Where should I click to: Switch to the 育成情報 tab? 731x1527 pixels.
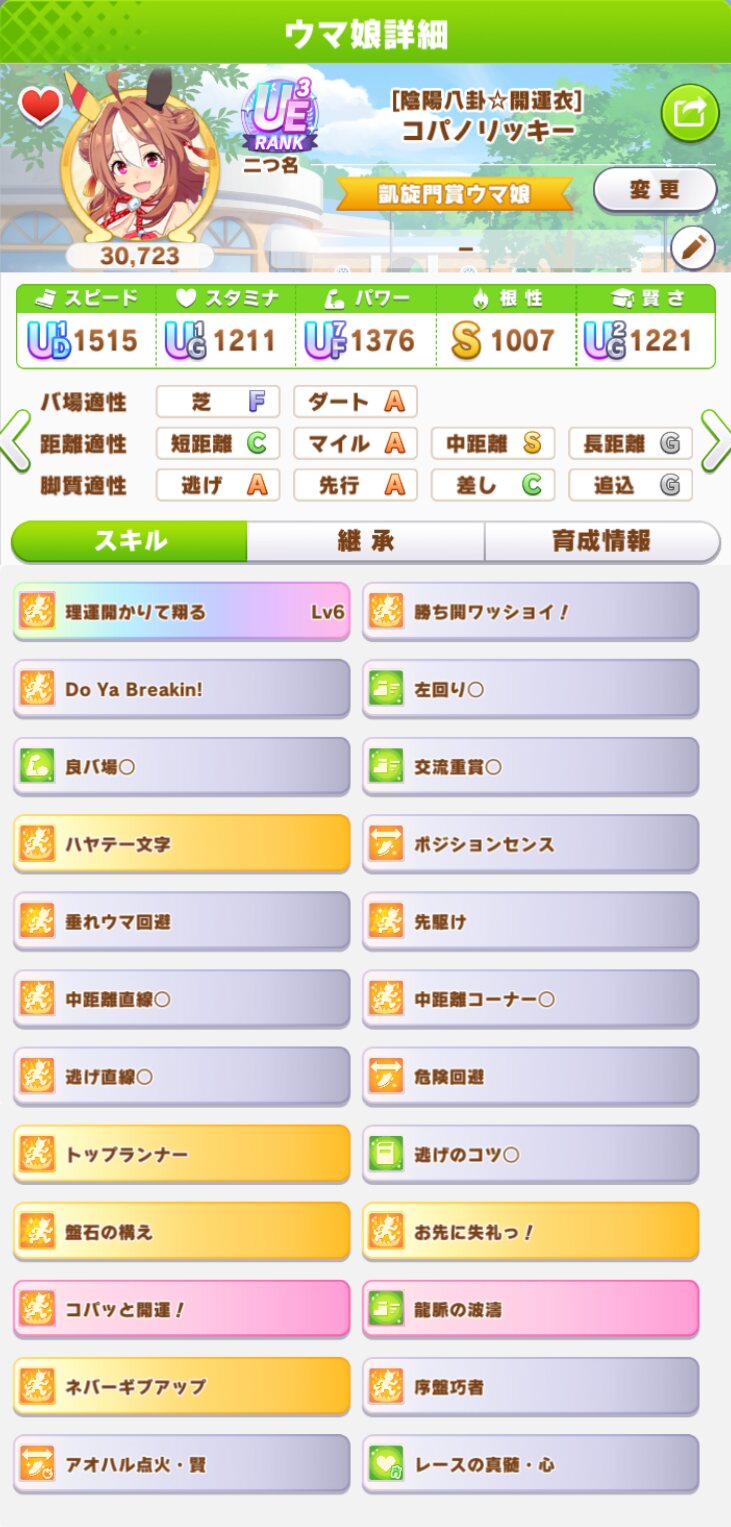click(602, 541)
